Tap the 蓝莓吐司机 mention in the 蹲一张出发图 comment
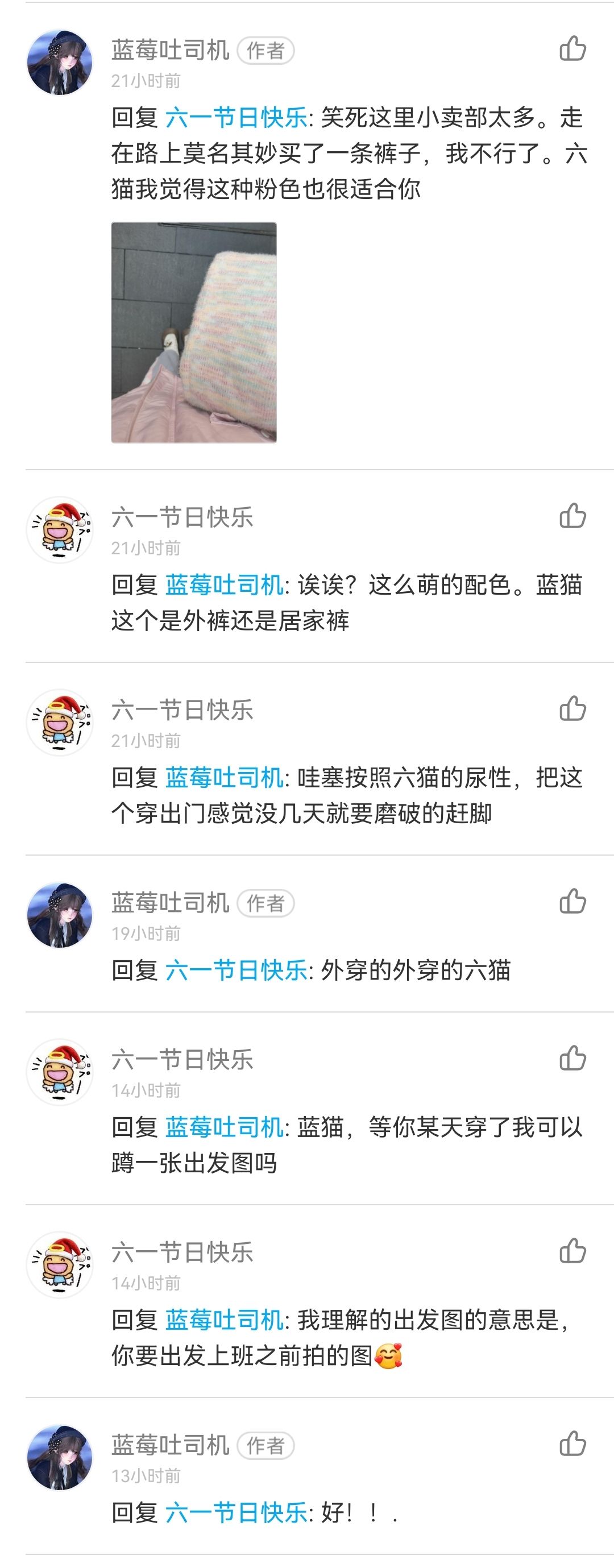The image size is (614, 1568). (x=224, y=1127)
